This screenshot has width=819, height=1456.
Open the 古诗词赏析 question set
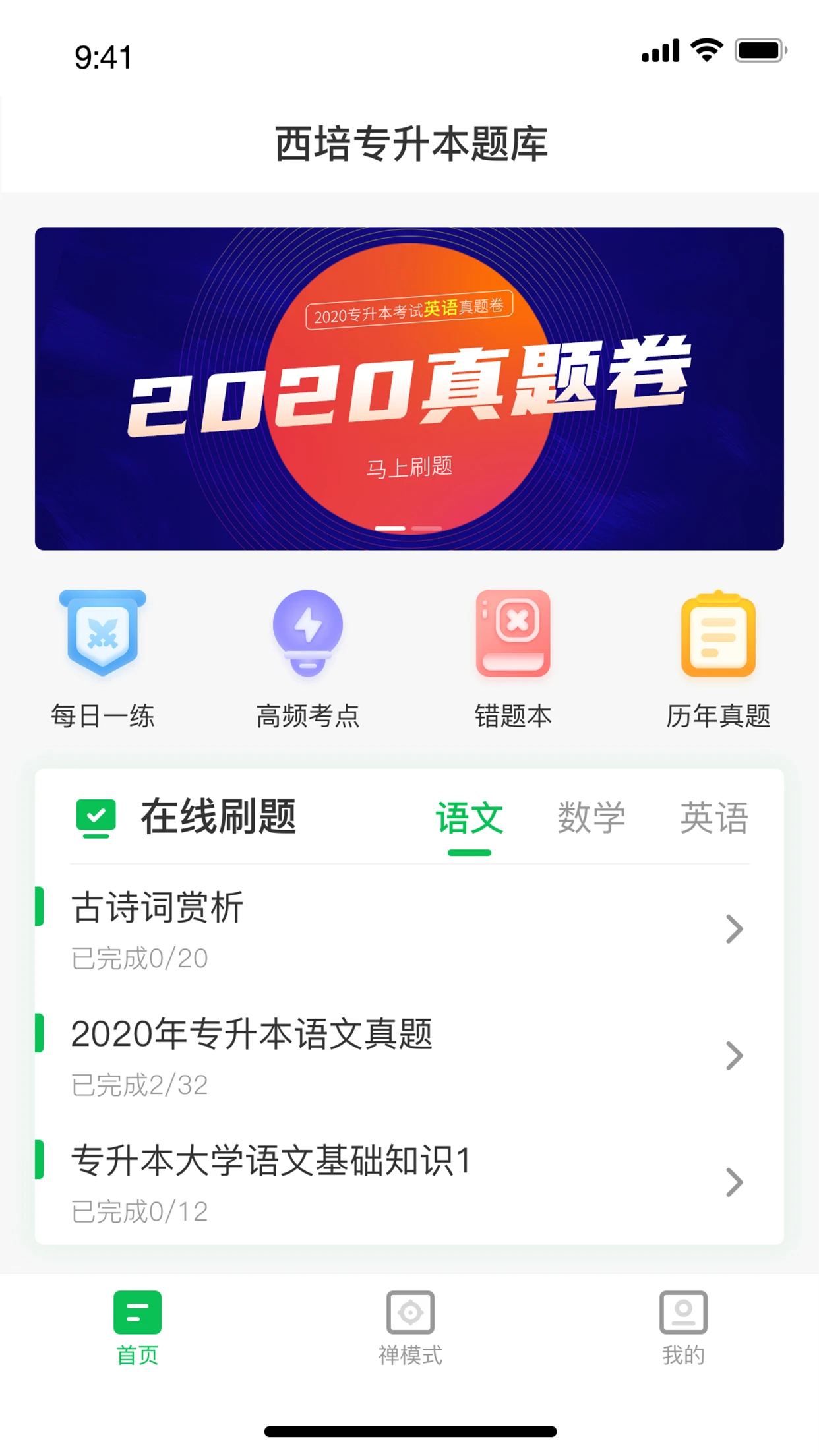click(x=409, y=928)
